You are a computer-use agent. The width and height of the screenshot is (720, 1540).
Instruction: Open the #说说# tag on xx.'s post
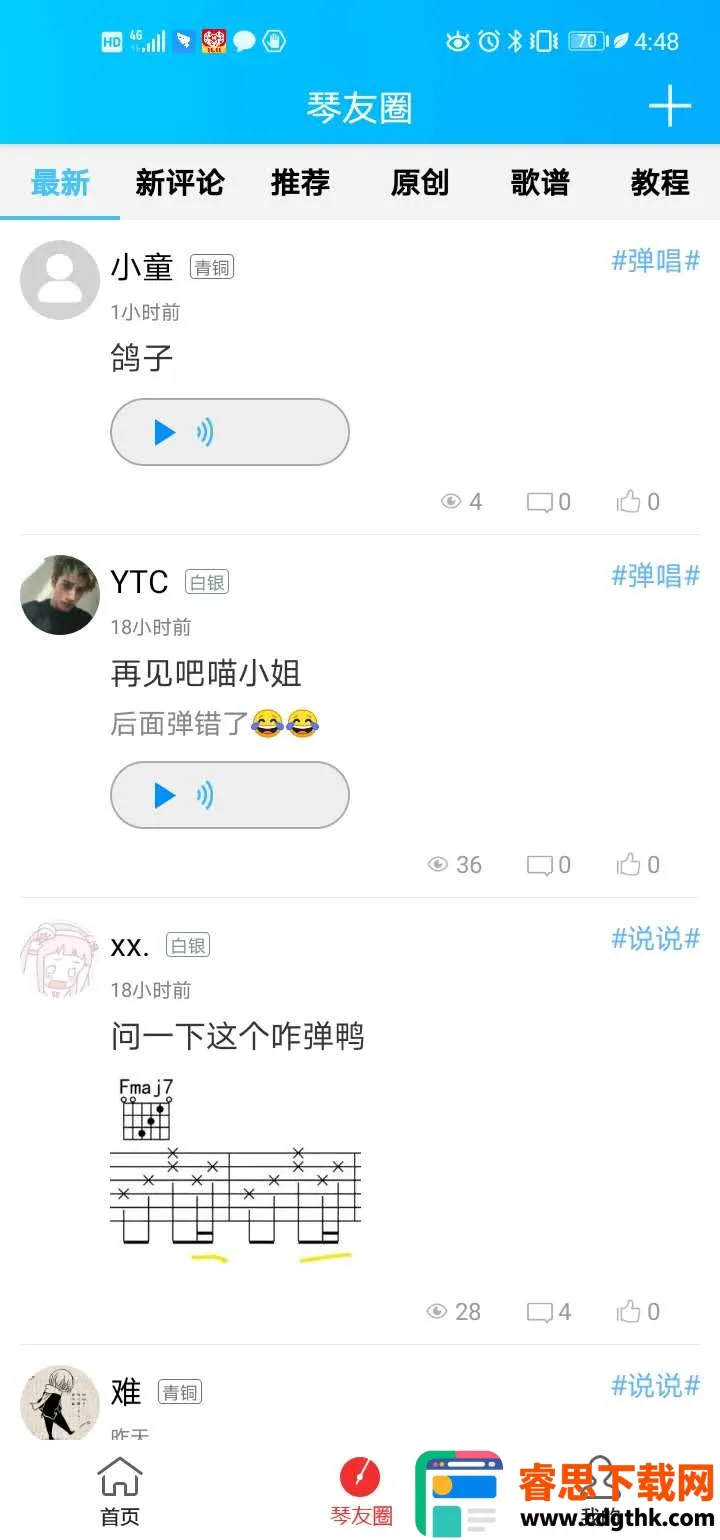[655, 939]
